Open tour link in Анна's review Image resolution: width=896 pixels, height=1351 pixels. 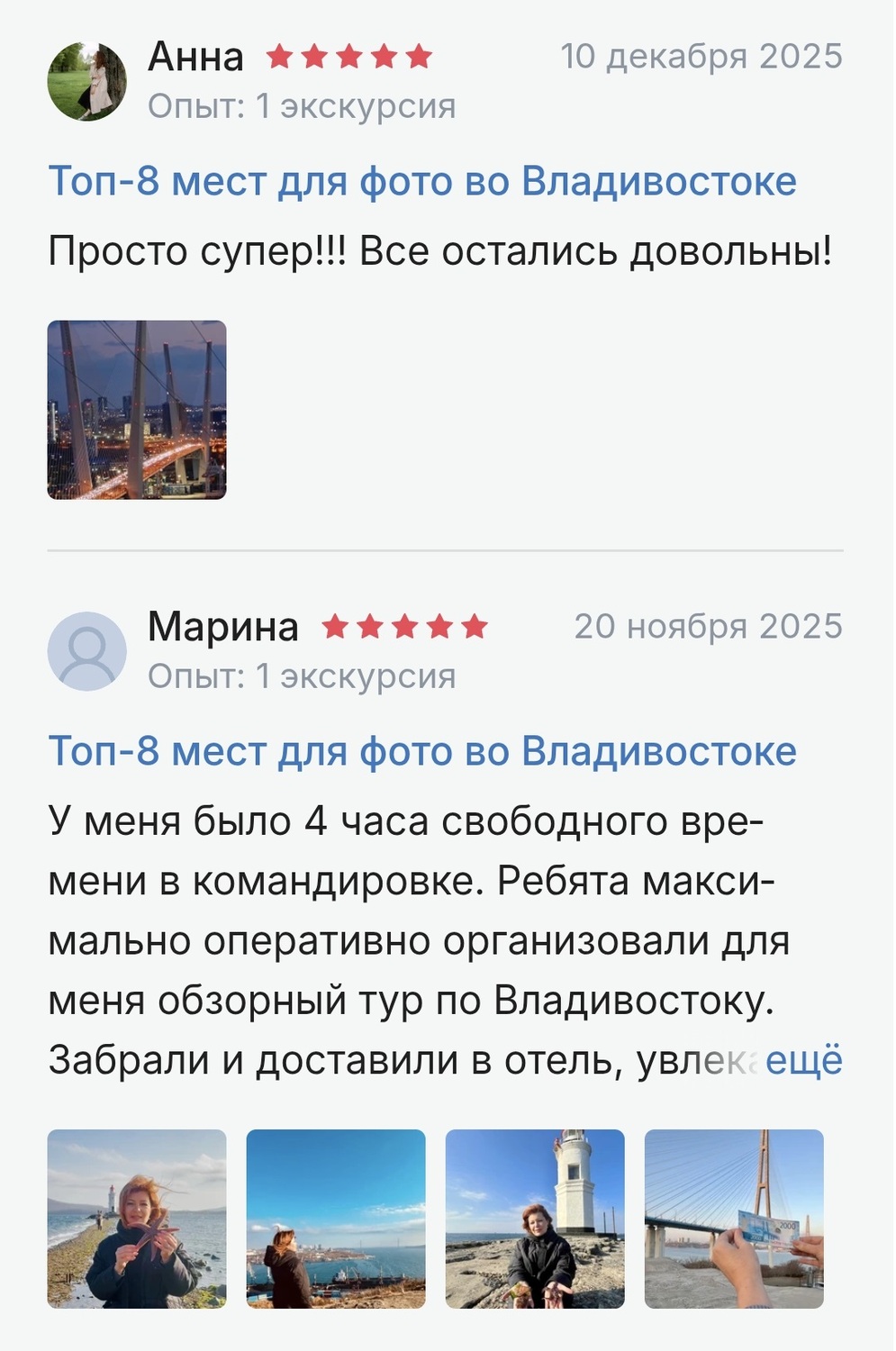(x=421, y=181)
